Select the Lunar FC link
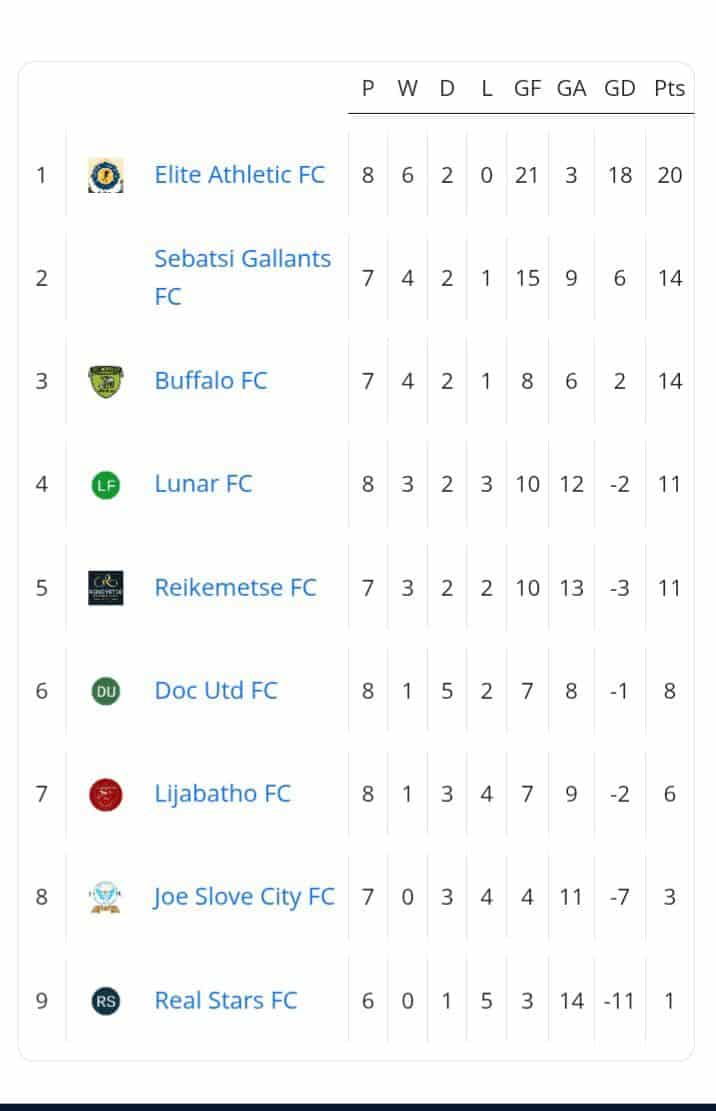Viewport: 716px width, 1111px height. [x=203, y=484]
